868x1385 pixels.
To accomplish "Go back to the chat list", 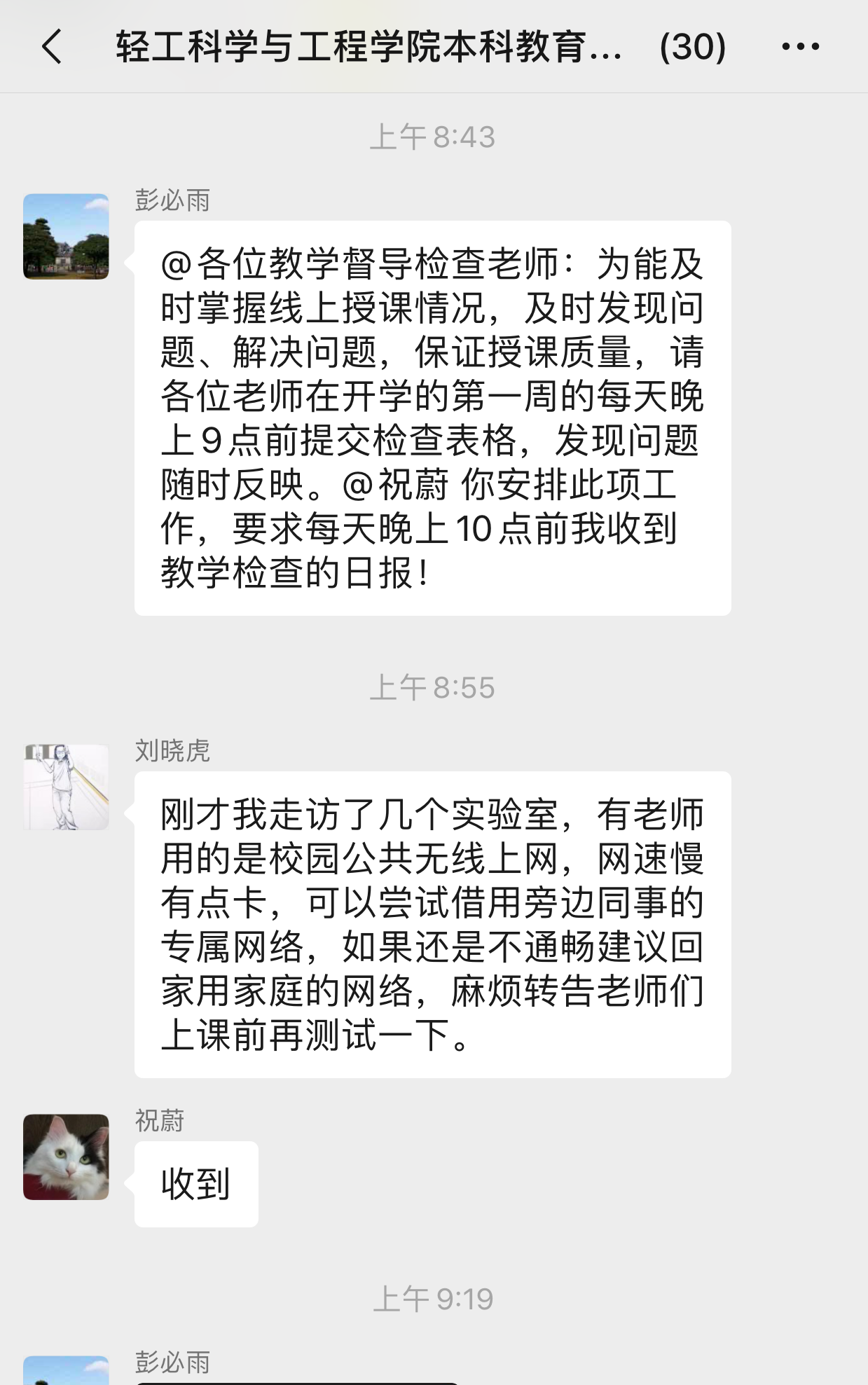I will click(x=52, y=47).
